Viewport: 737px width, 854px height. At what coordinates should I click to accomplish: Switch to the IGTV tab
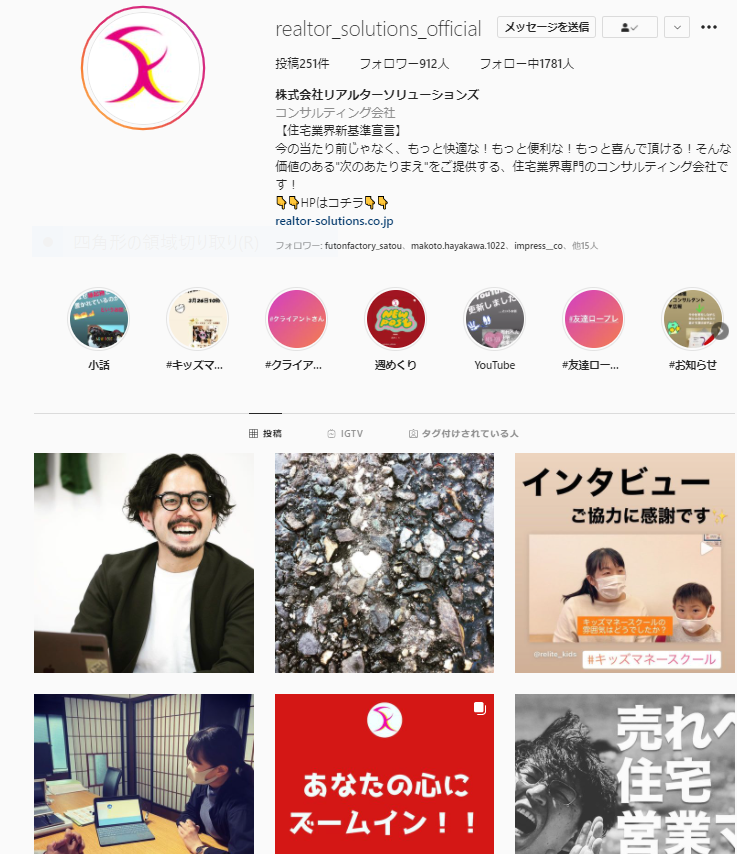click(345, 434)
